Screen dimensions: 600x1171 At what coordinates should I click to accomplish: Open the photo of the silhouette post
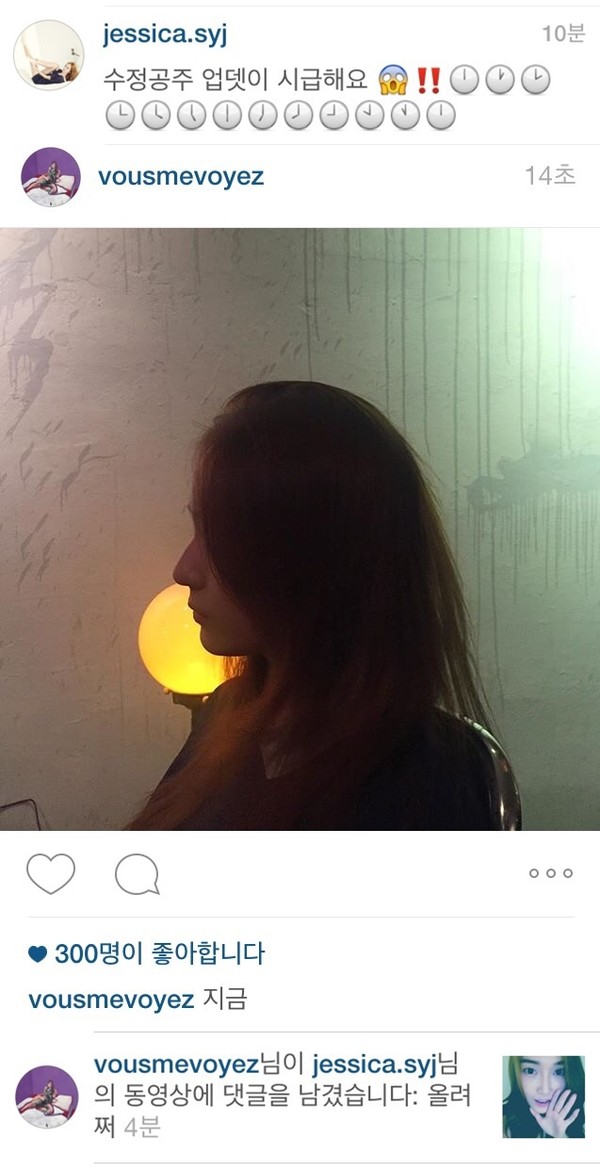pyautogui.click(x=300, y=528)
